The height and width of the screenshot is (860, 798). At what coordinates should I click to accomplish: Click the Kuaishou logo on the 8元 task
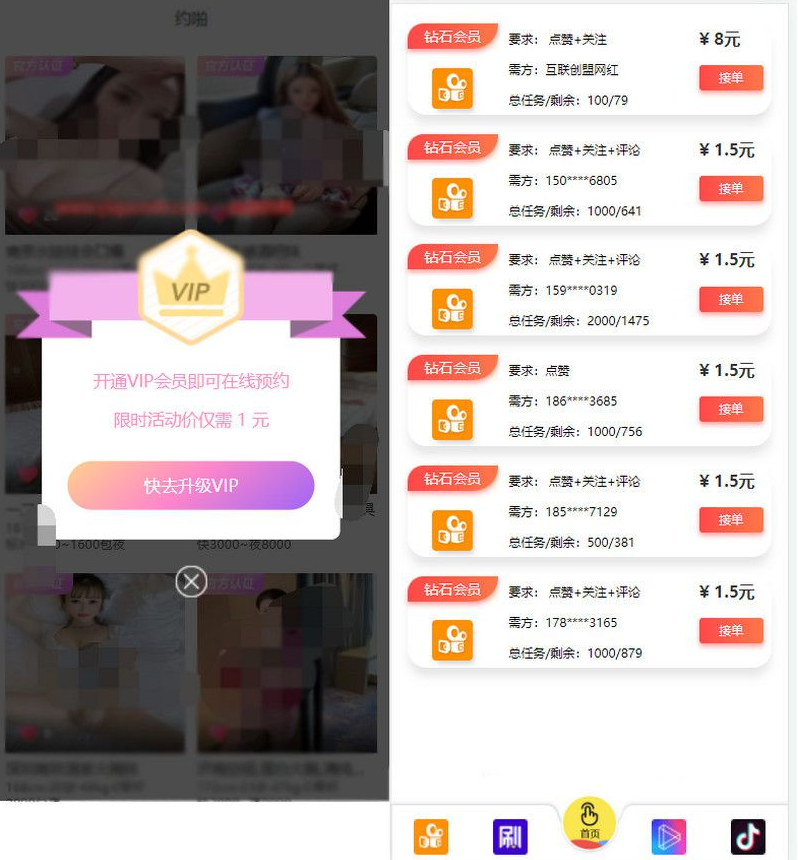451,88
